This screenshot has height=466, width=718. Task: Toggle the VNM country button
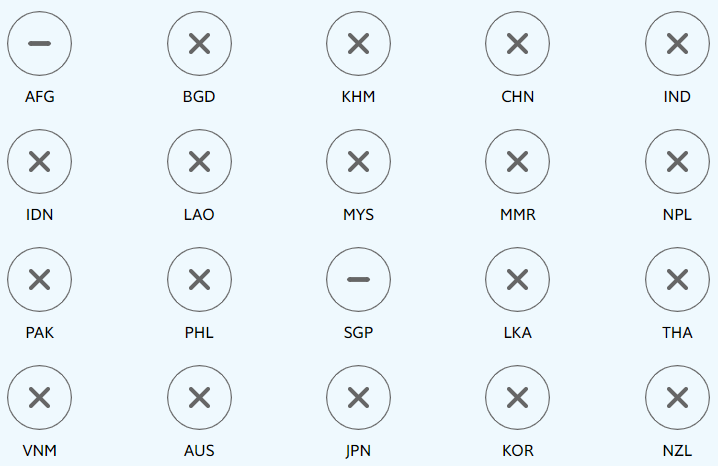click(x=39, y=398)
